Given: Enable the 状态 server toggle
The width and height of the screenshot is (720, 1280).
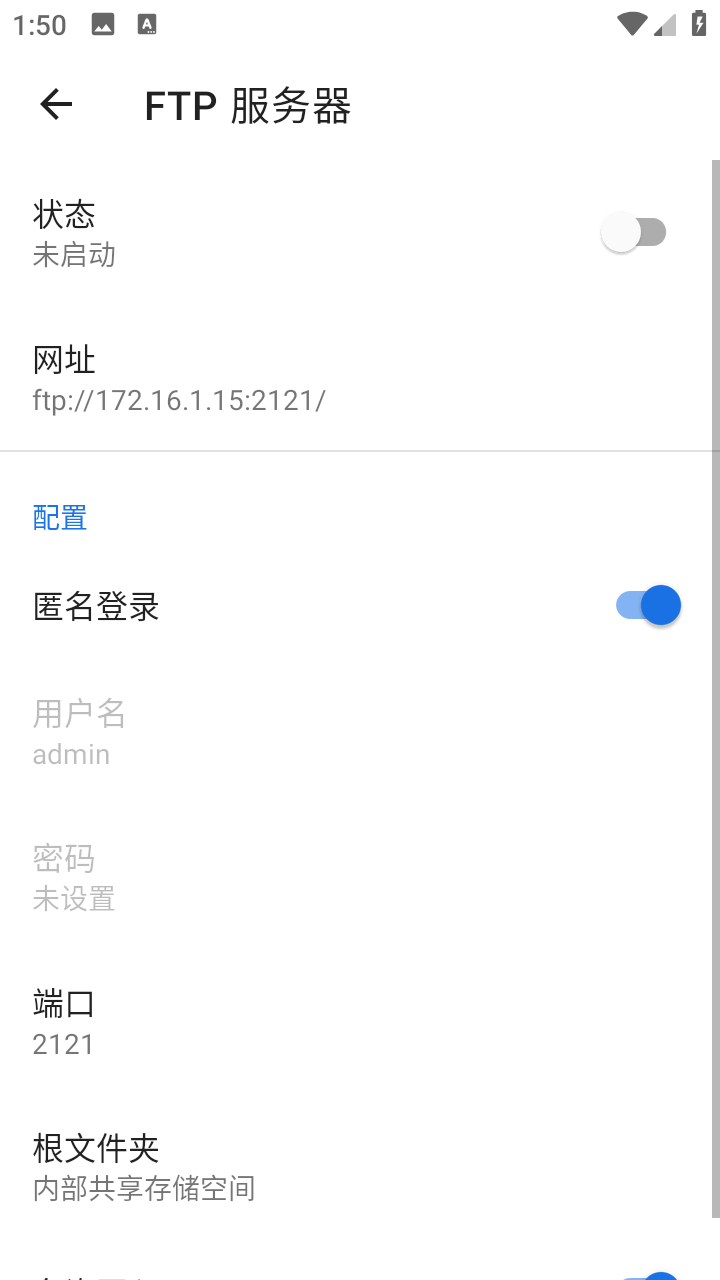Looking at the screenshot, I should pyautogui.click(x=634, y=231).
